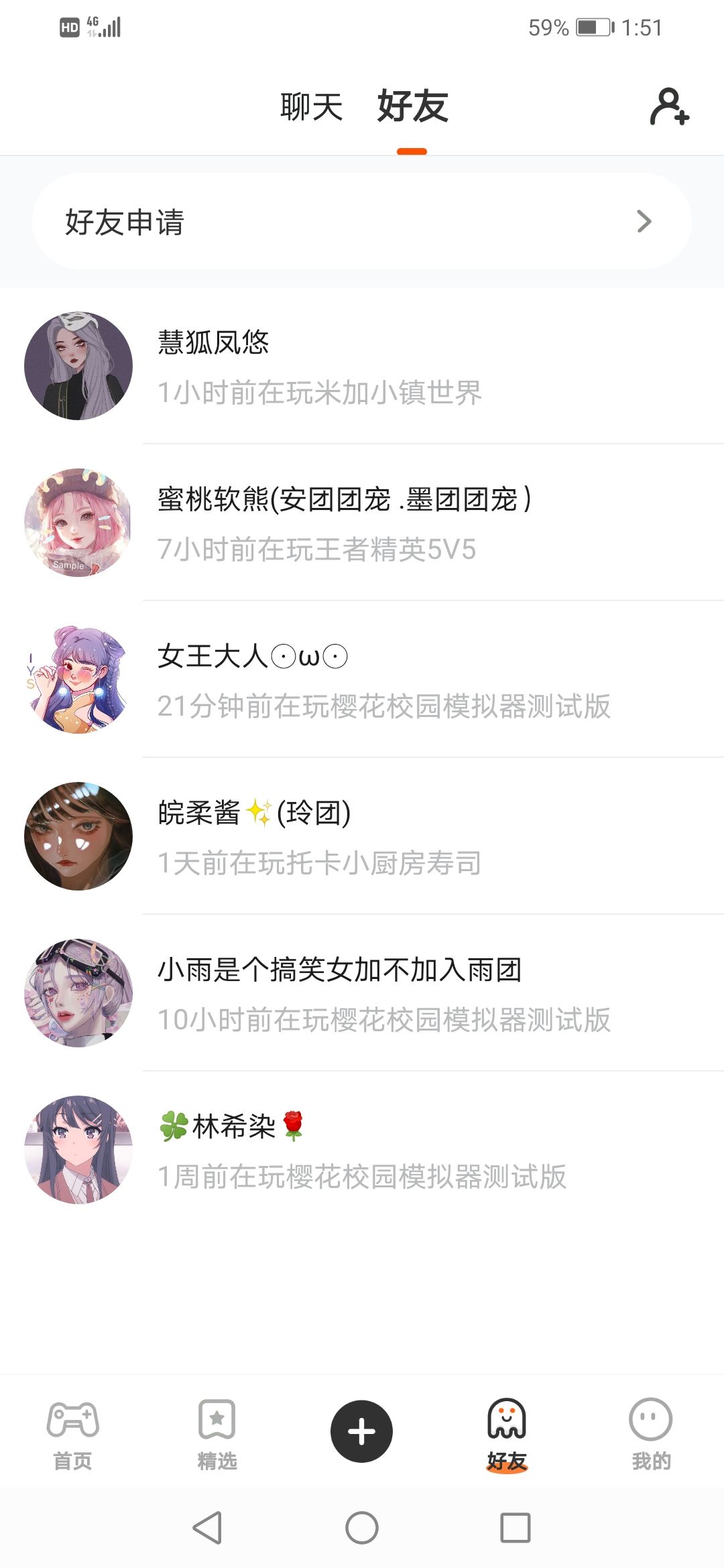Open friend 小雨是个搞笑女加不加入雨团

pos(362,993)
